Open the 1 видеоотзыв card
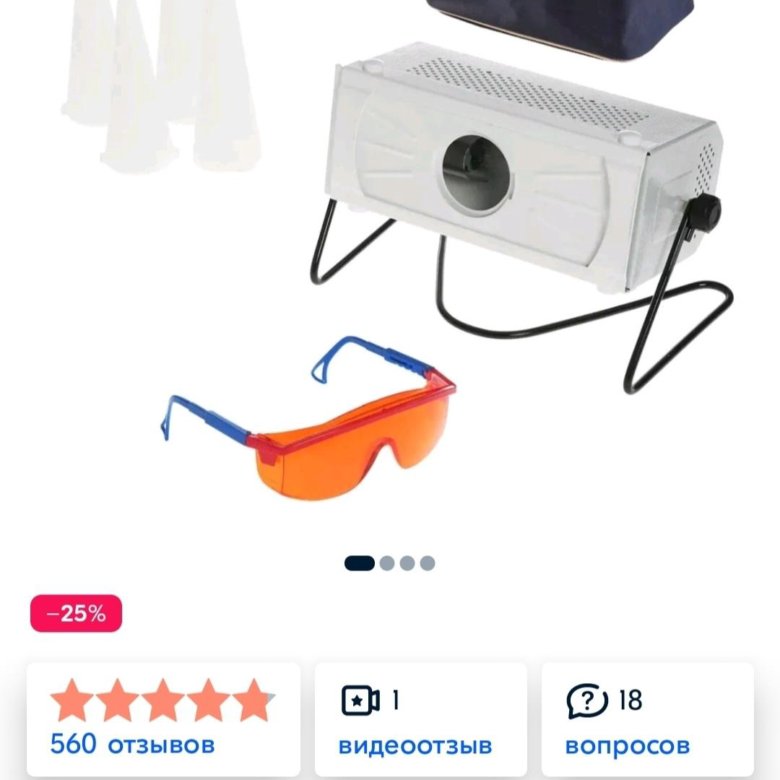The image size is (780, 780). point(420,720)
